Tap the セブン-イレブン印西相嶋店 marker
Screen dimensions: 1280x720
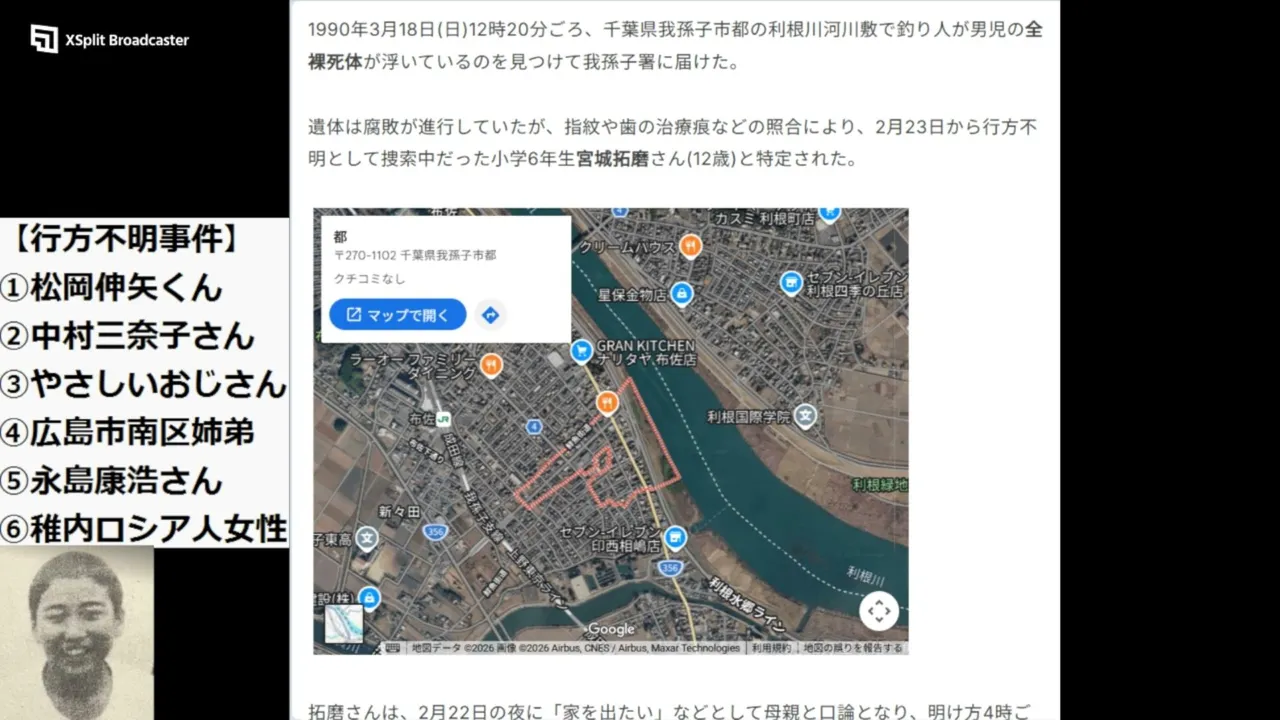[x=676, y=537]
